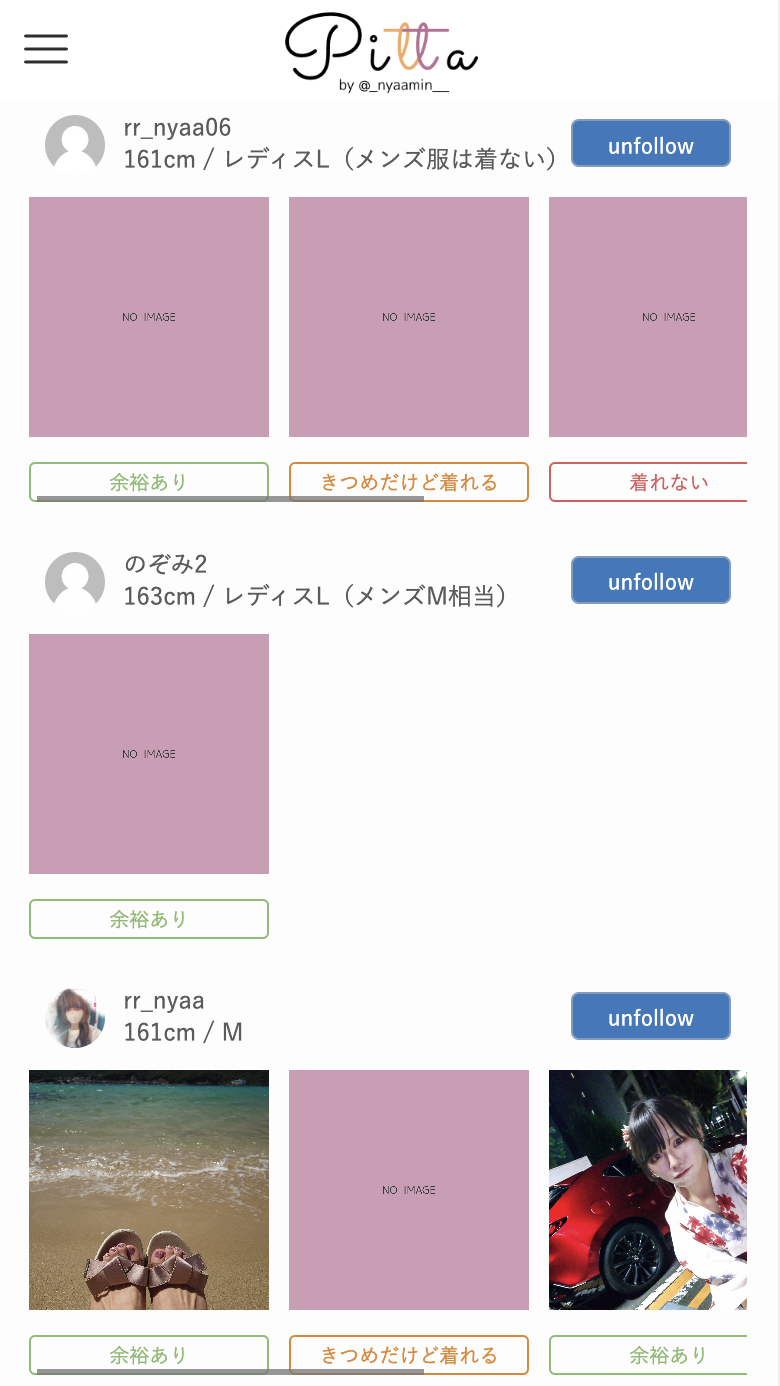The width and height of the screenshot is (780, 1386).
Task: Open rr_nyaa06's first no-image item
Action: pos(149,317)
